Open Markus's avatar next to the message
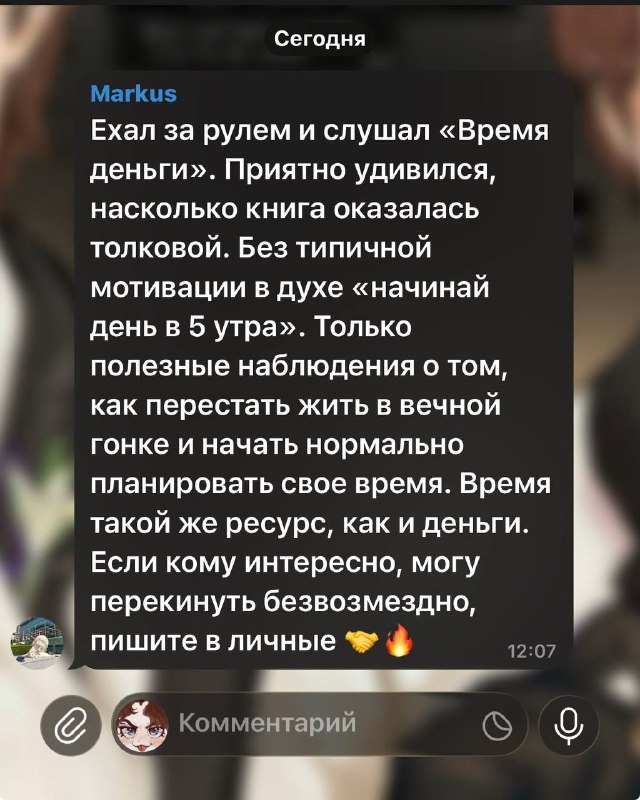The image size is (640, 800). click(37, 642)
